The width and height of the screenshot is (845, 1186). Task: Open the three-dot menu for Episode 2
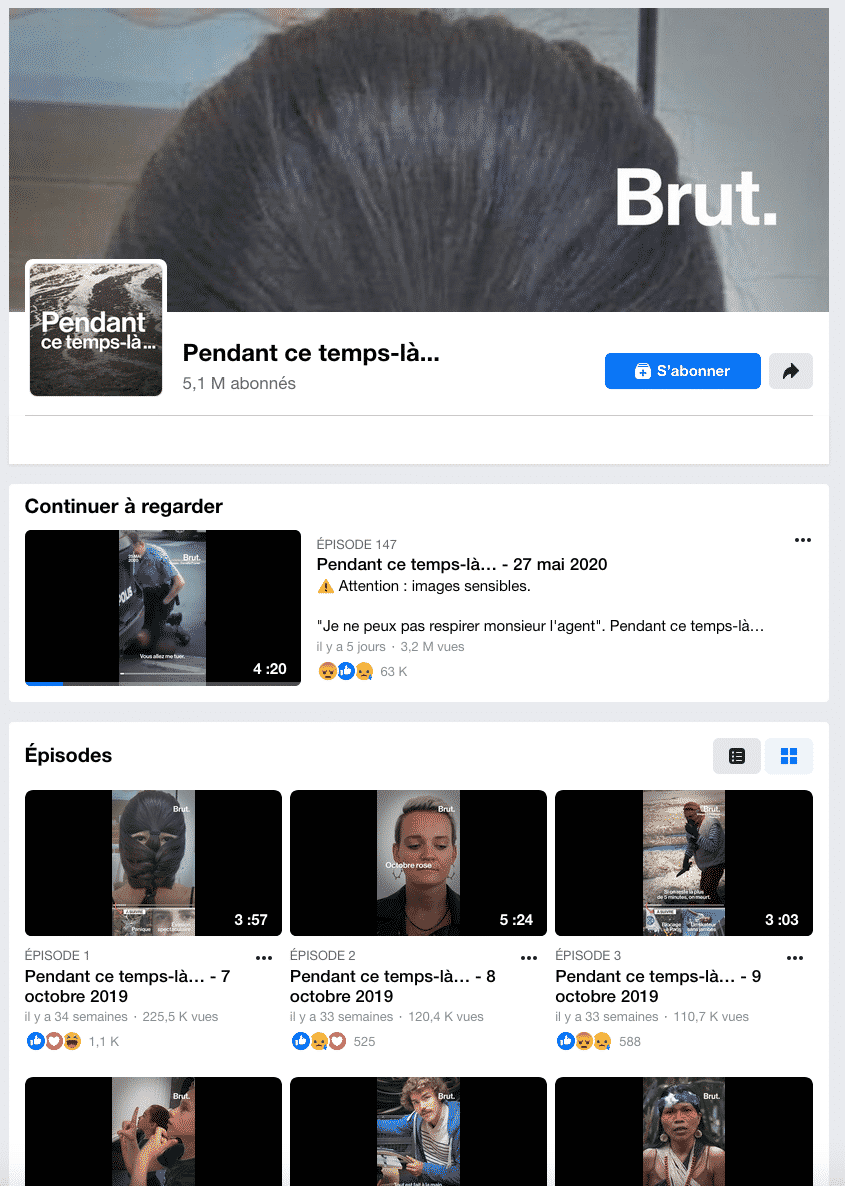[x=529, y=958]
